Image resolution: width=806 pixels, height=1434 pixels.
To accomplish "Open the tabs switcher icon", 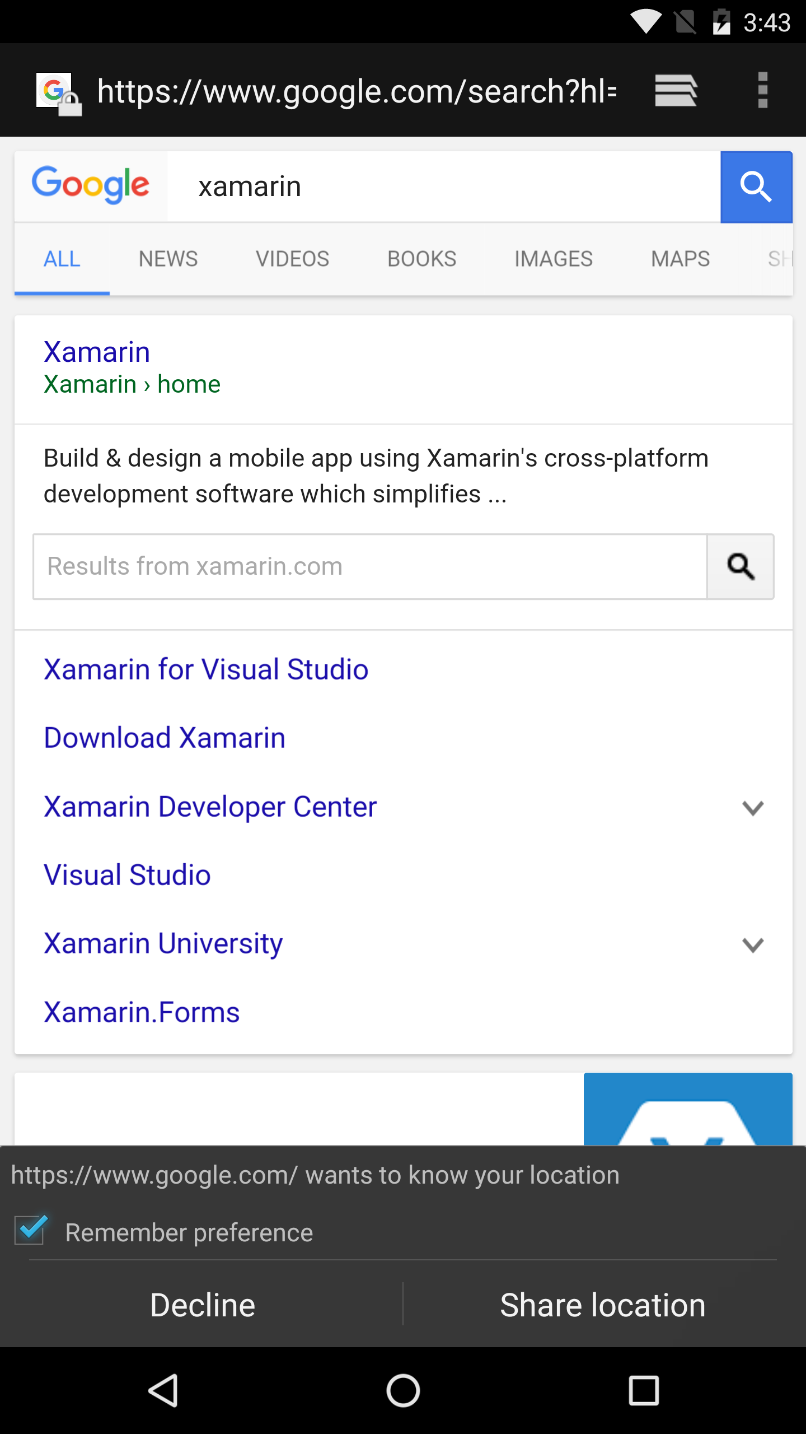I will 676,91.
